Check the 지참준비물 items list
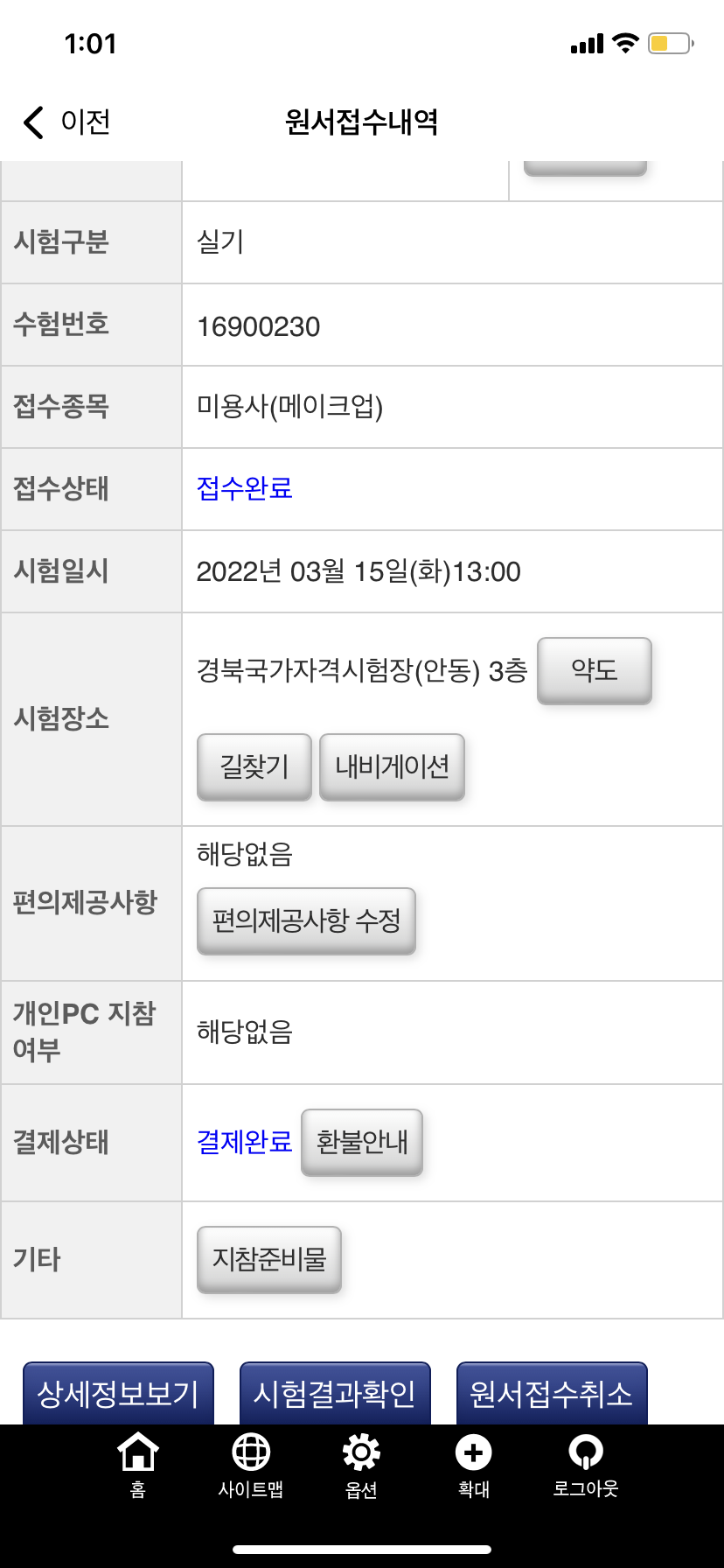Viewport: 724px width, 1568px height. click(269, 1259)
